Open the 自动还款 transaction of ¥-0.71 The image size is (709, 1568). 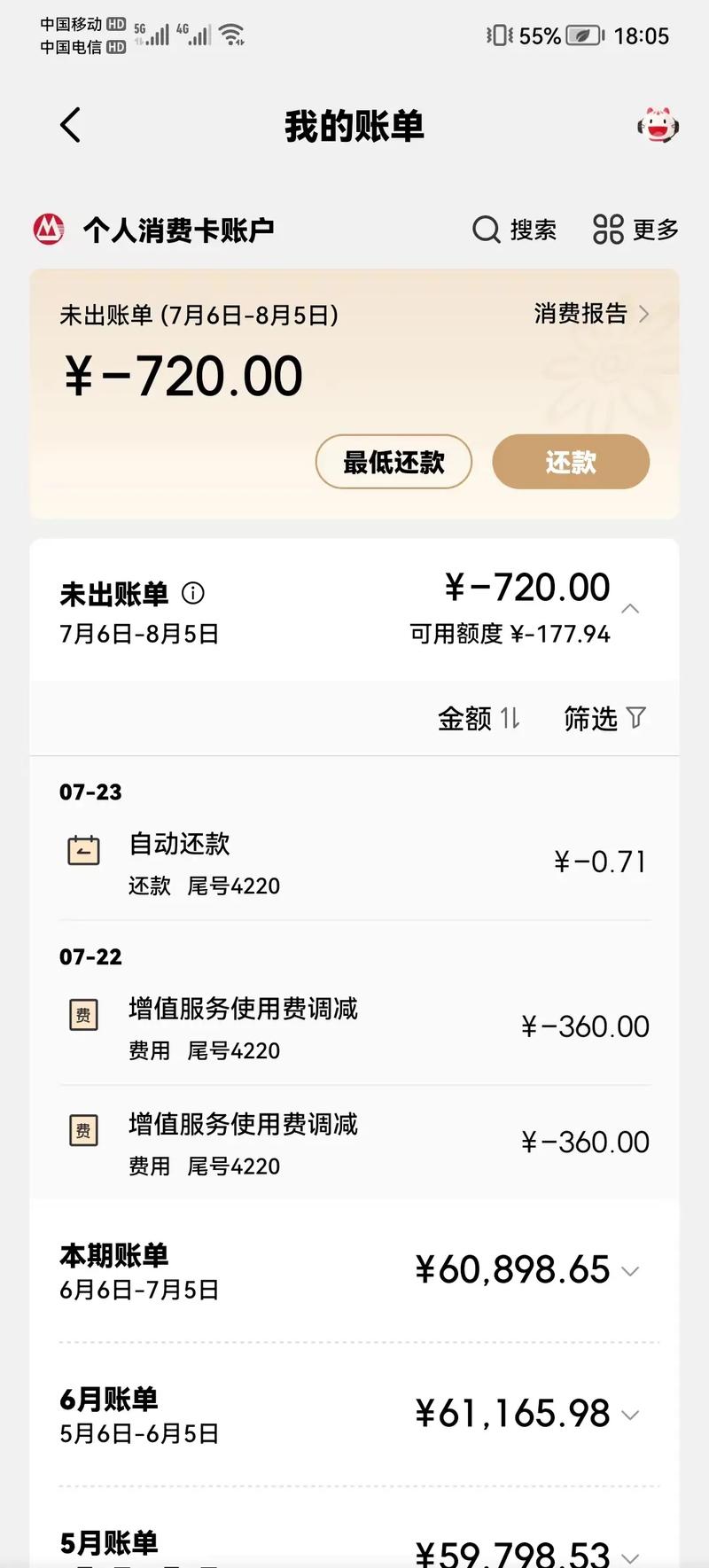pyautogui.click(x=354, y=862)
